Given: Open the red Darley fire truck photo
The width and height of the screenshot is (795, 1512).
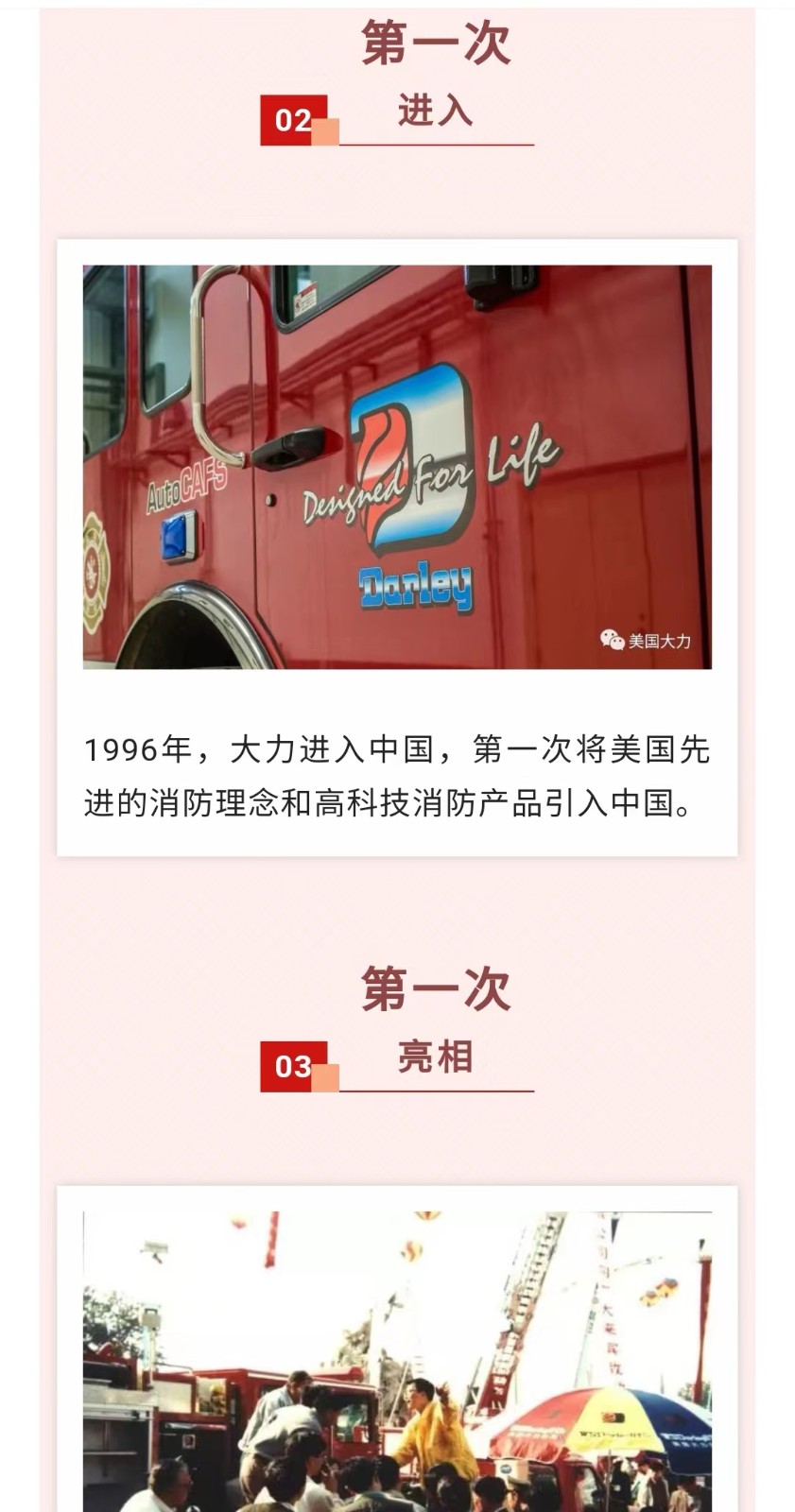Looking at the screenshot, I should click(397, 467).
